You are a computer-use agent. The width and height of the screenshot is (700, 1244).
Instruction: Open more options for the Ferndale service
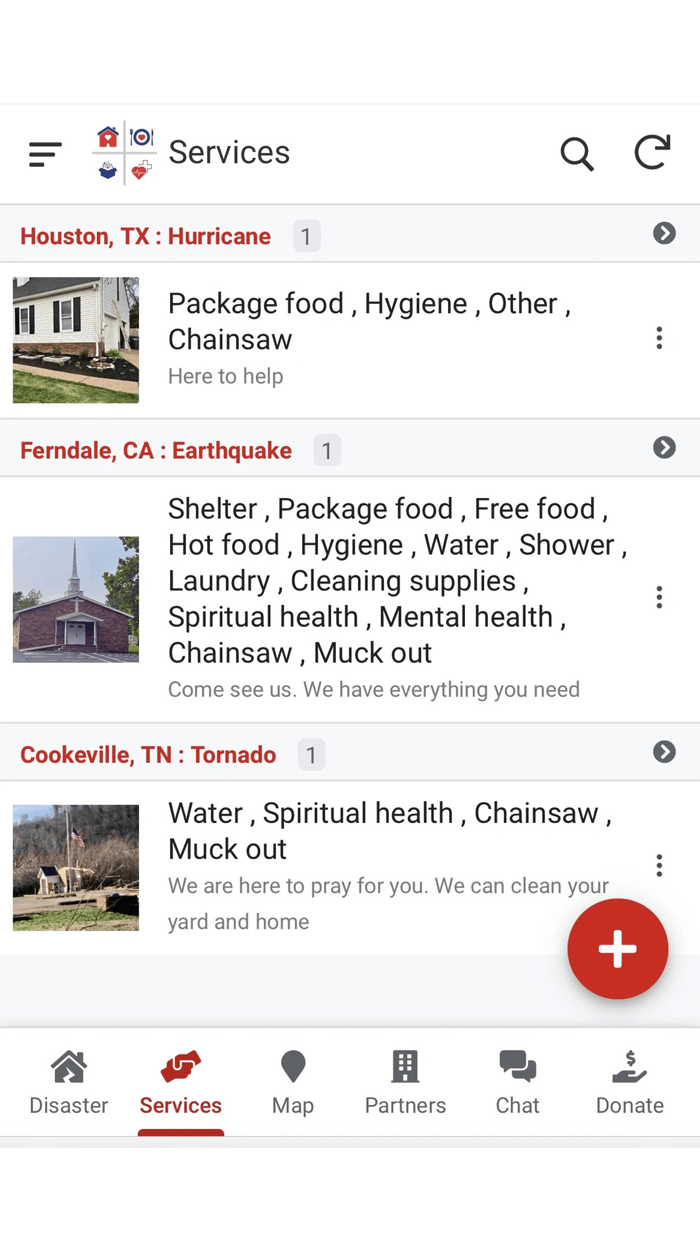659,597
